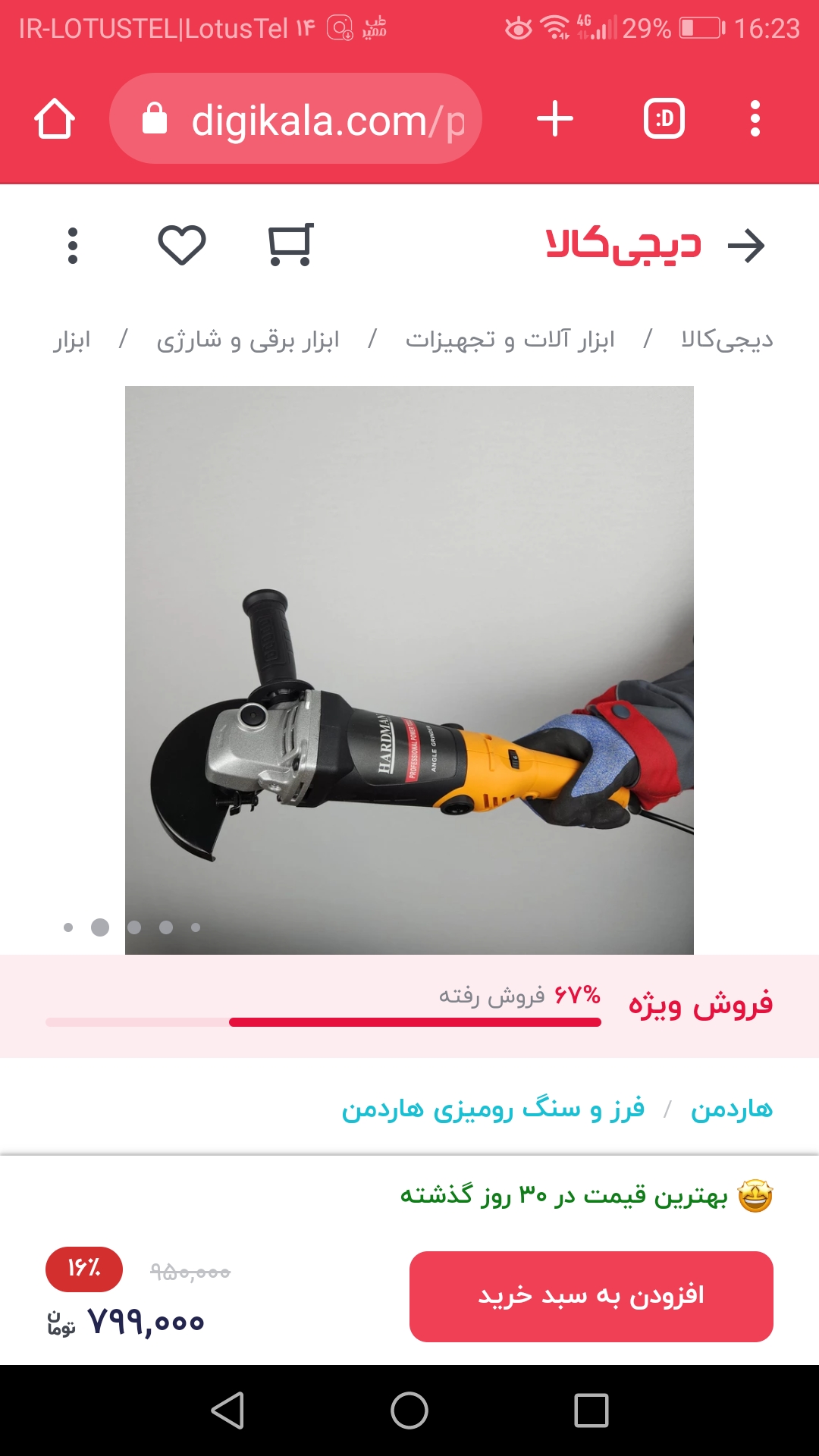Tap the system back button
The height and width of the screenshot is (1456, 819).
227,1410
